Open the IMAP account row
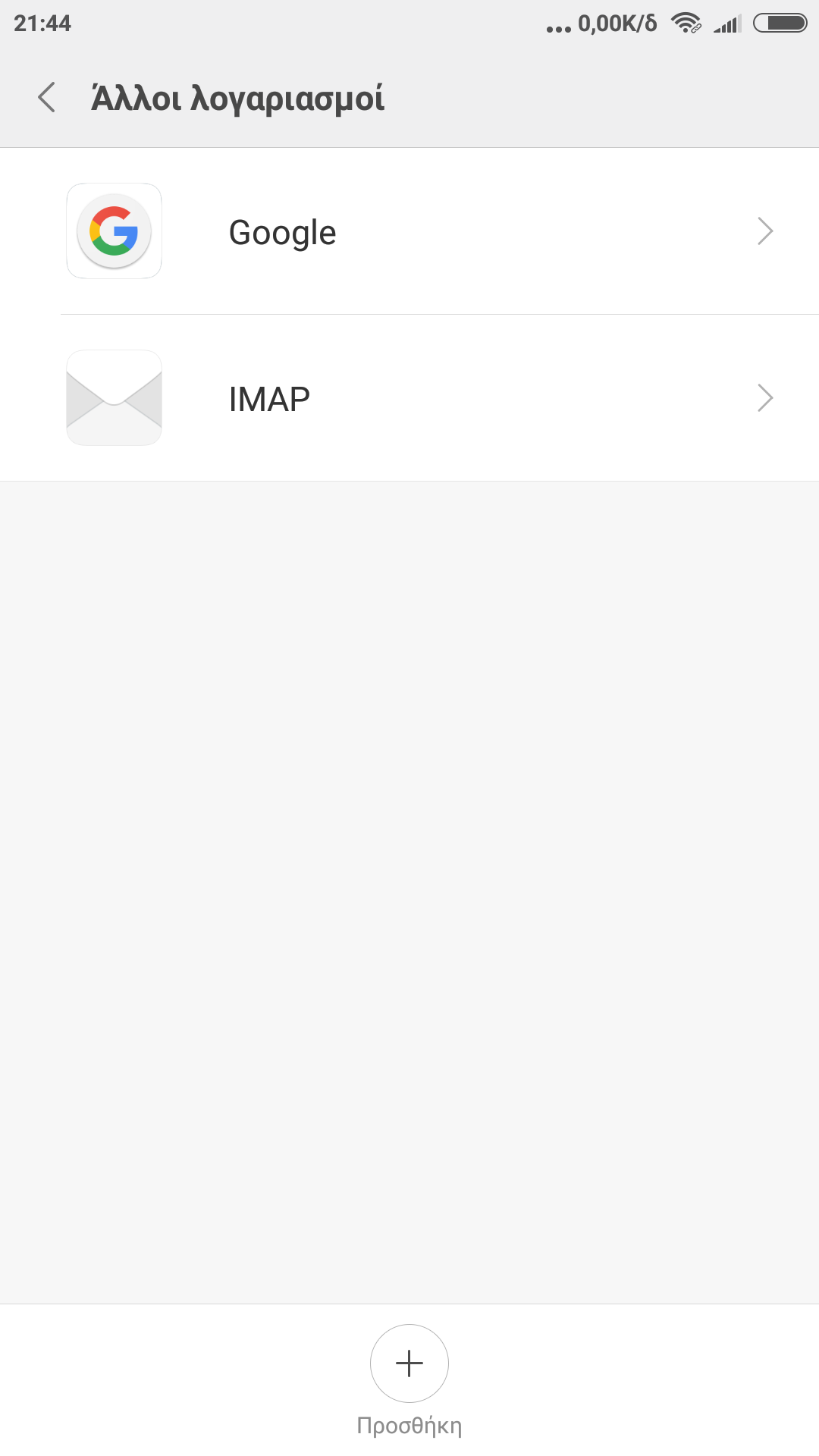This screenshot has height=1456, width=819. coord(409,398)
